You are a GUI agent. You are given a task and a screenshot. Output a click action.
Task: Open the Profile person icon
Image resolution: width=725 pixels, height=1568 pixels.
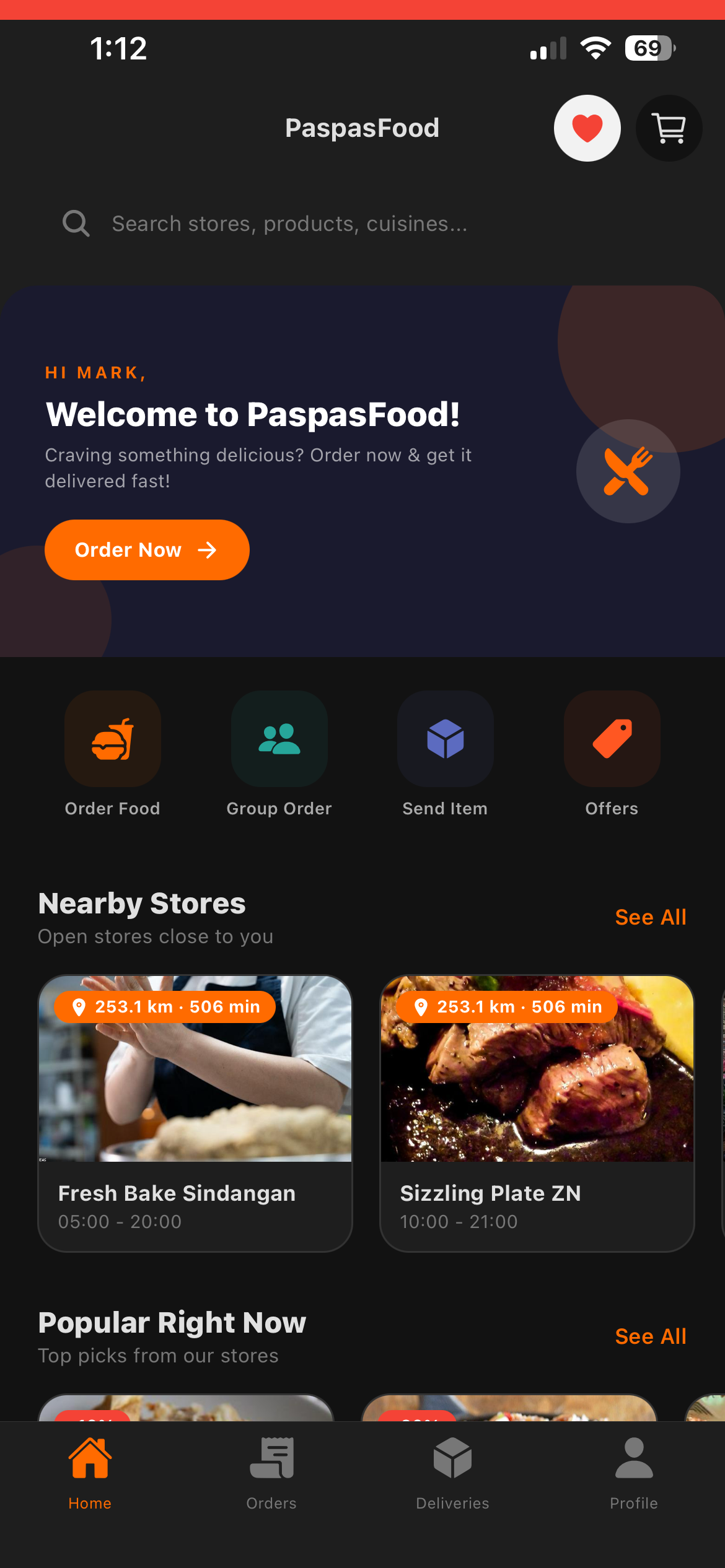click(x=633, y=1457)
